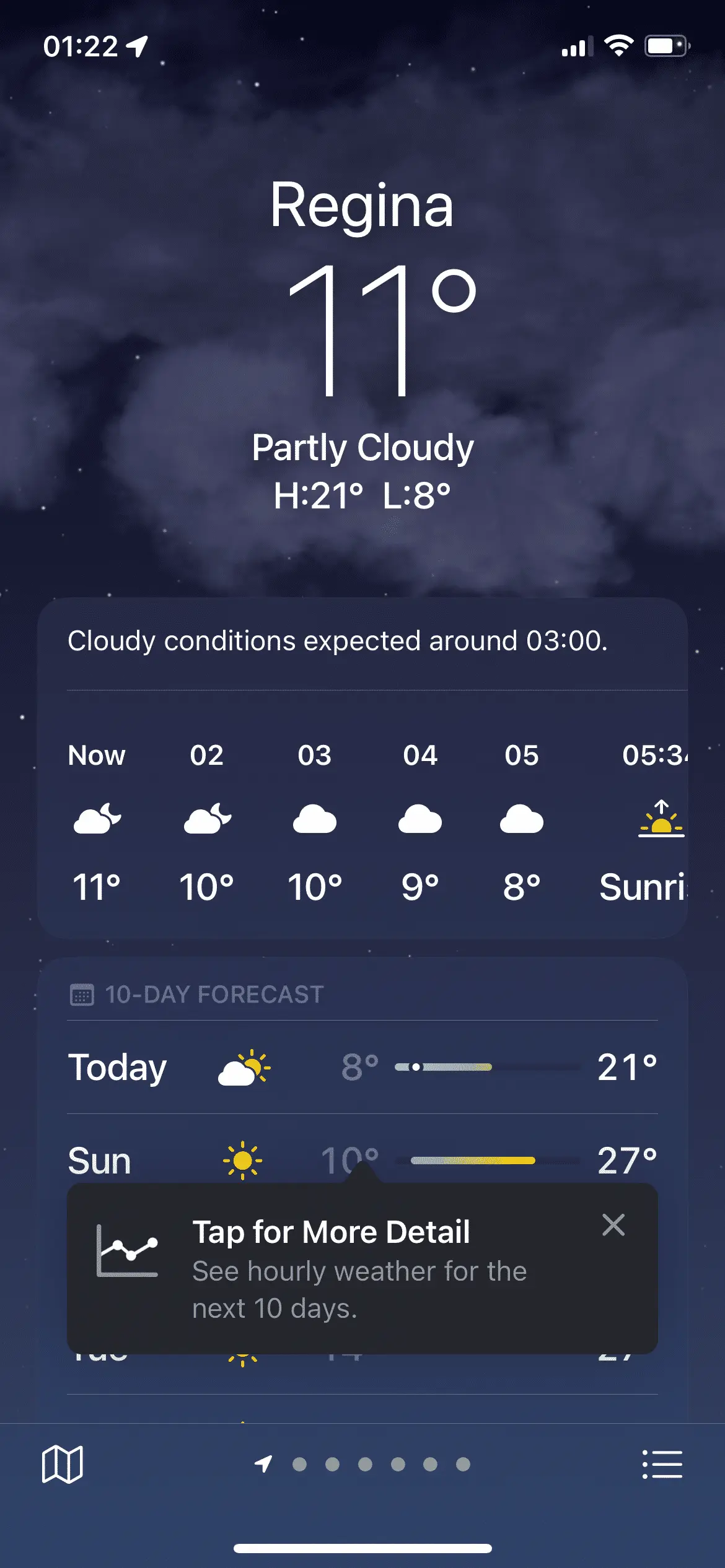This screenshot has height=1568, width=725.
Task: Open the weather map
Action: tap(62, 1465)
